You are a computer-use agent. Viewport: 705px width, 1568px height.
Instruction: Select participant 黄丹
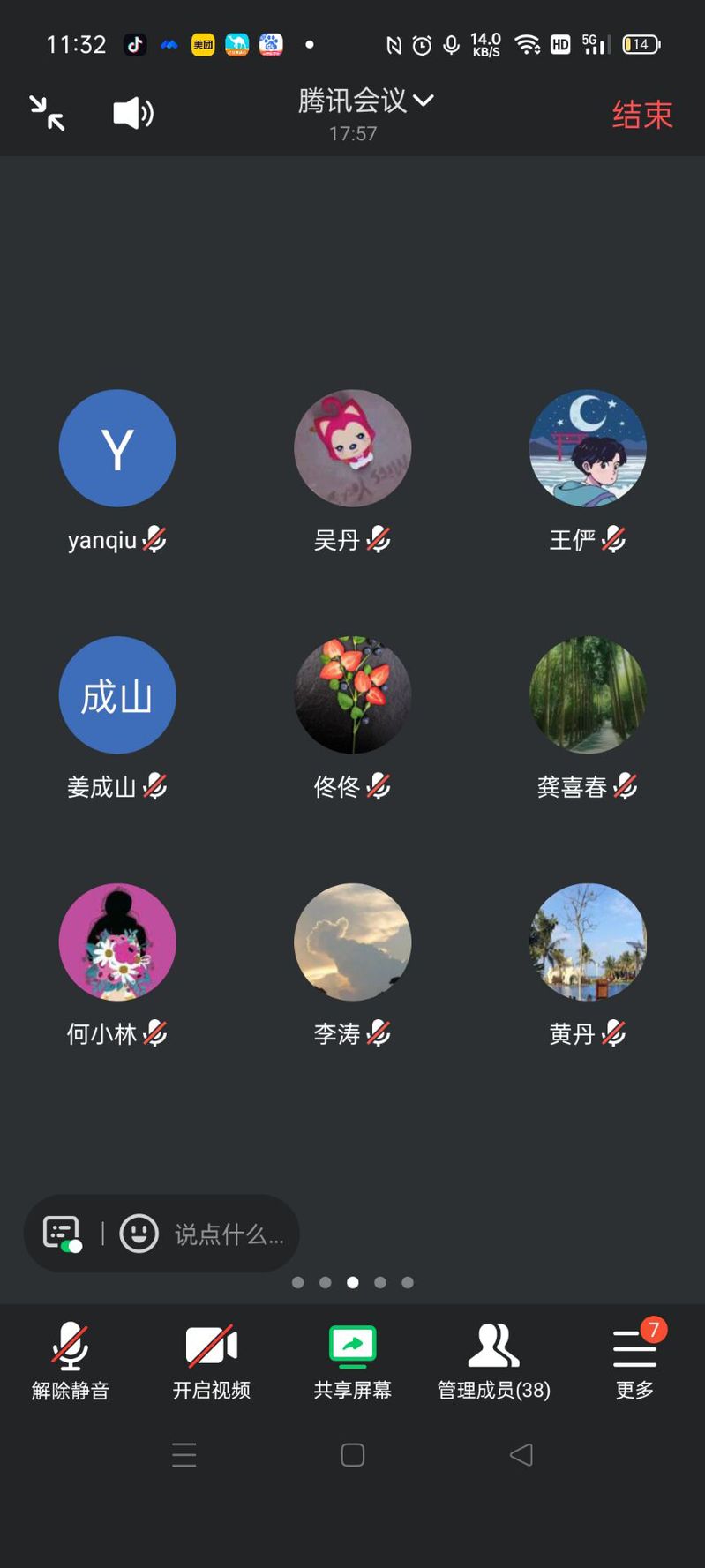click(588, 942)
